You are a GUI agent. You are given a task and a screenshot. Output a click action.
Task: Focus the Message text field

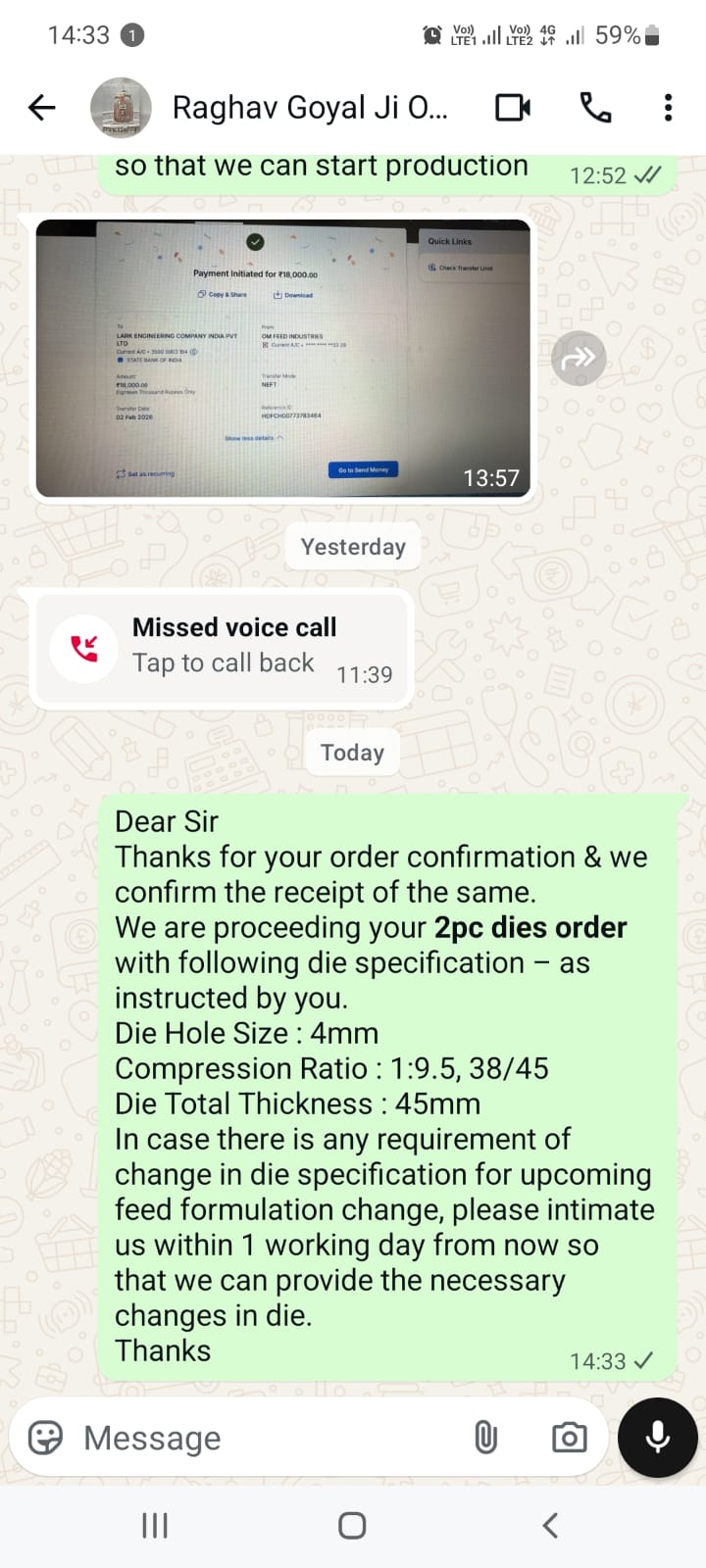pyautogui.click(x=265, y=1438)
